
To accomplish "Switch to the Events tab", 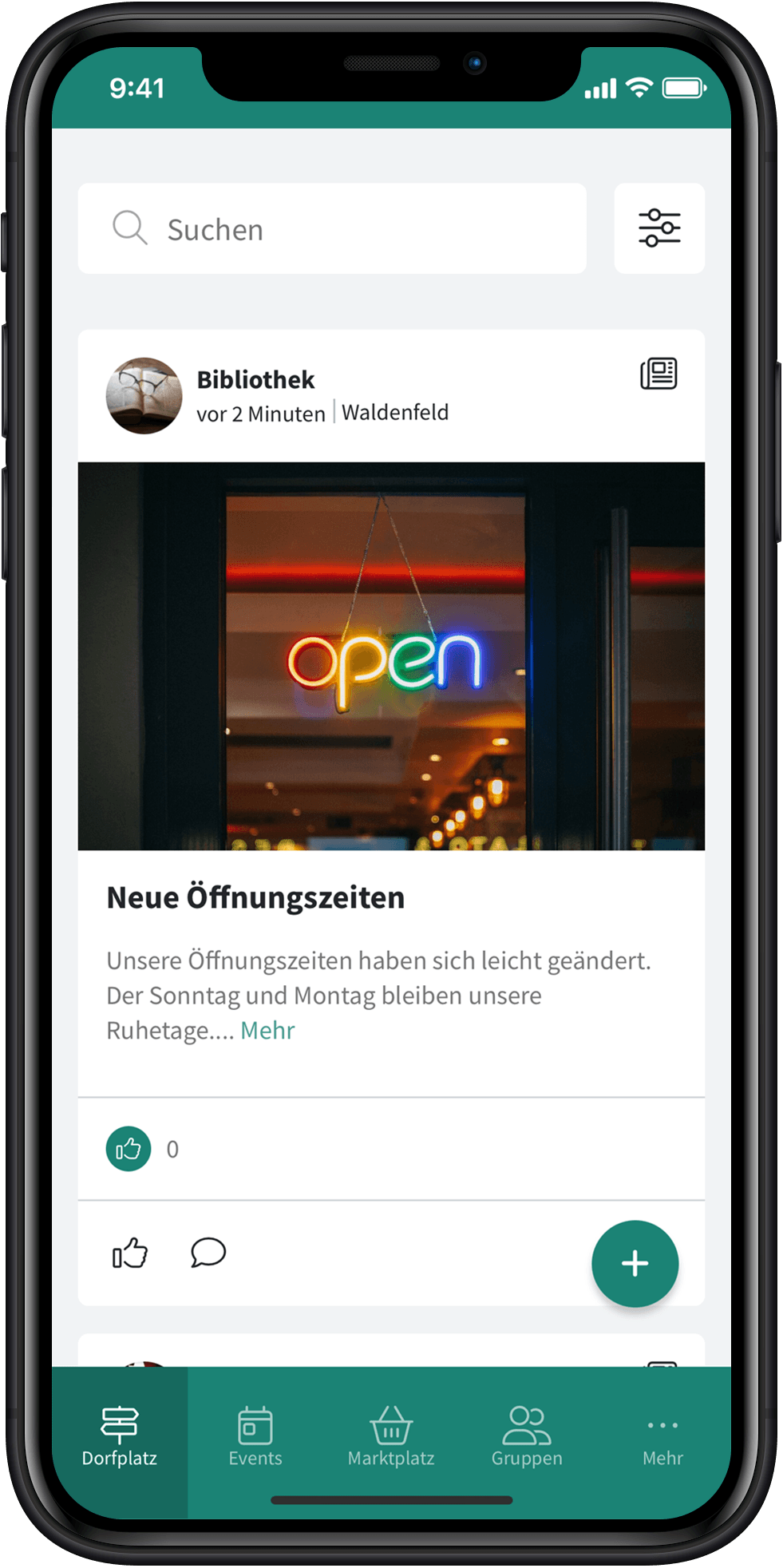I will coord(255,1437).
